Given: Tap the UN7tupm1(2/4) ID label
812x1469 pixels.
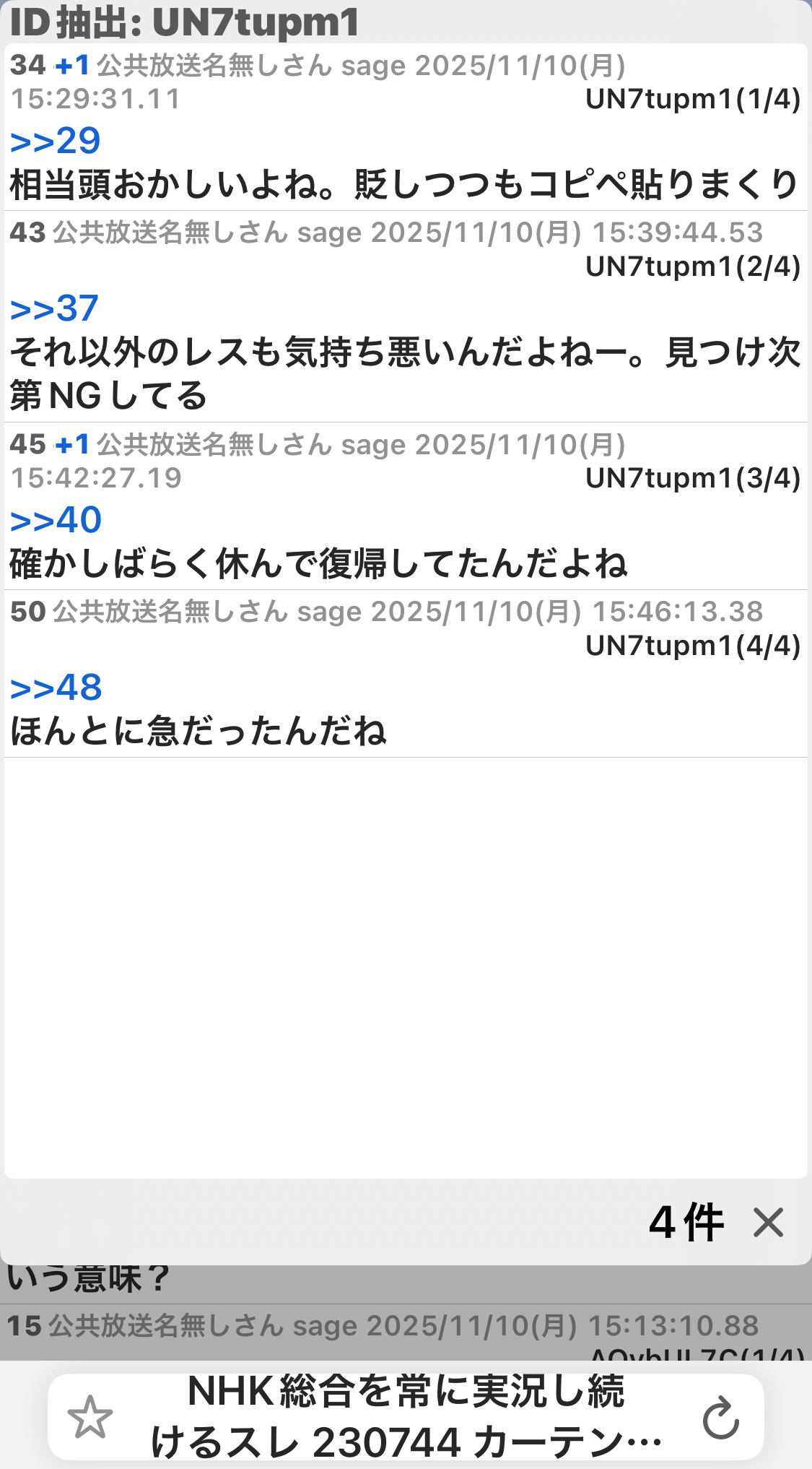Looking at the screenshot, I should click(692, 267).
